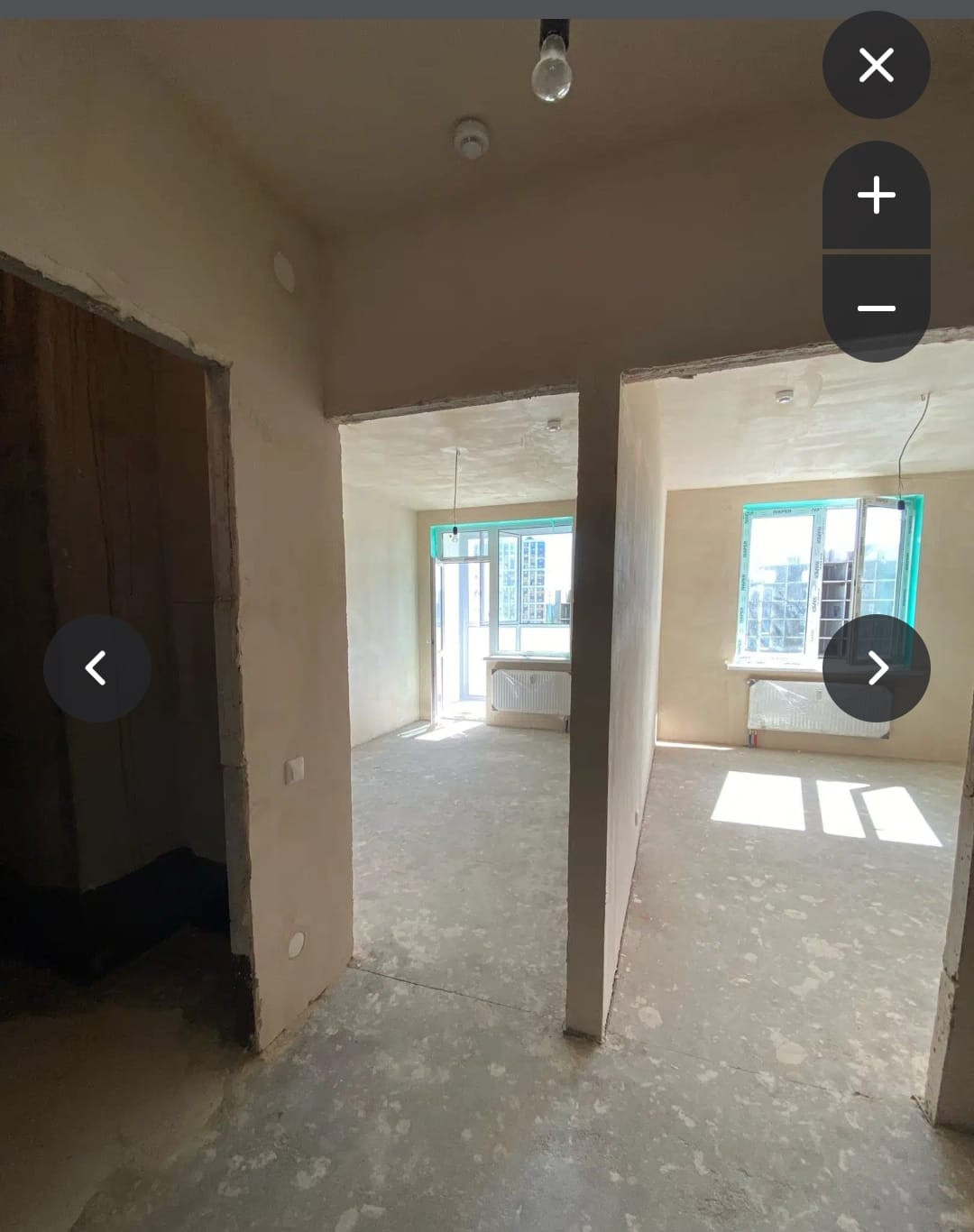Close the photo viewer
974x1232 pixels.
tap(876, 65)
